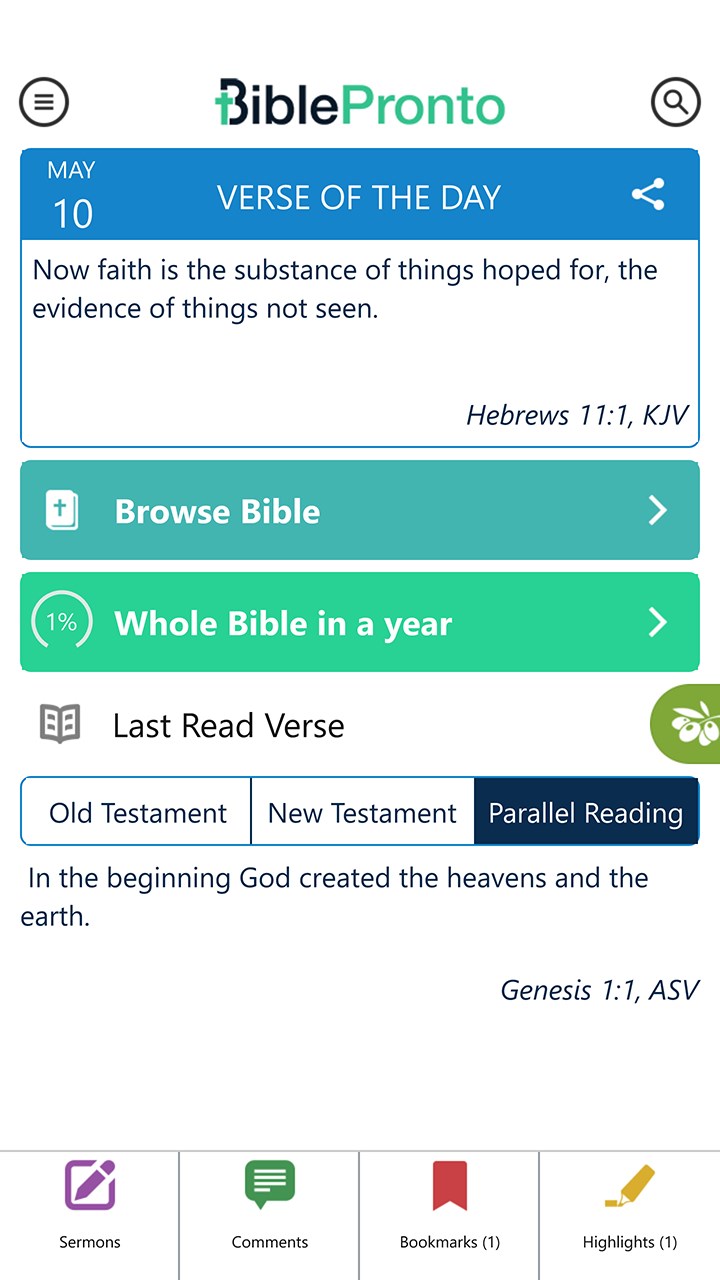The image size is (720, 1280).
Task: Switch to Old Testament tab
Action: click(x=137, y=813)
